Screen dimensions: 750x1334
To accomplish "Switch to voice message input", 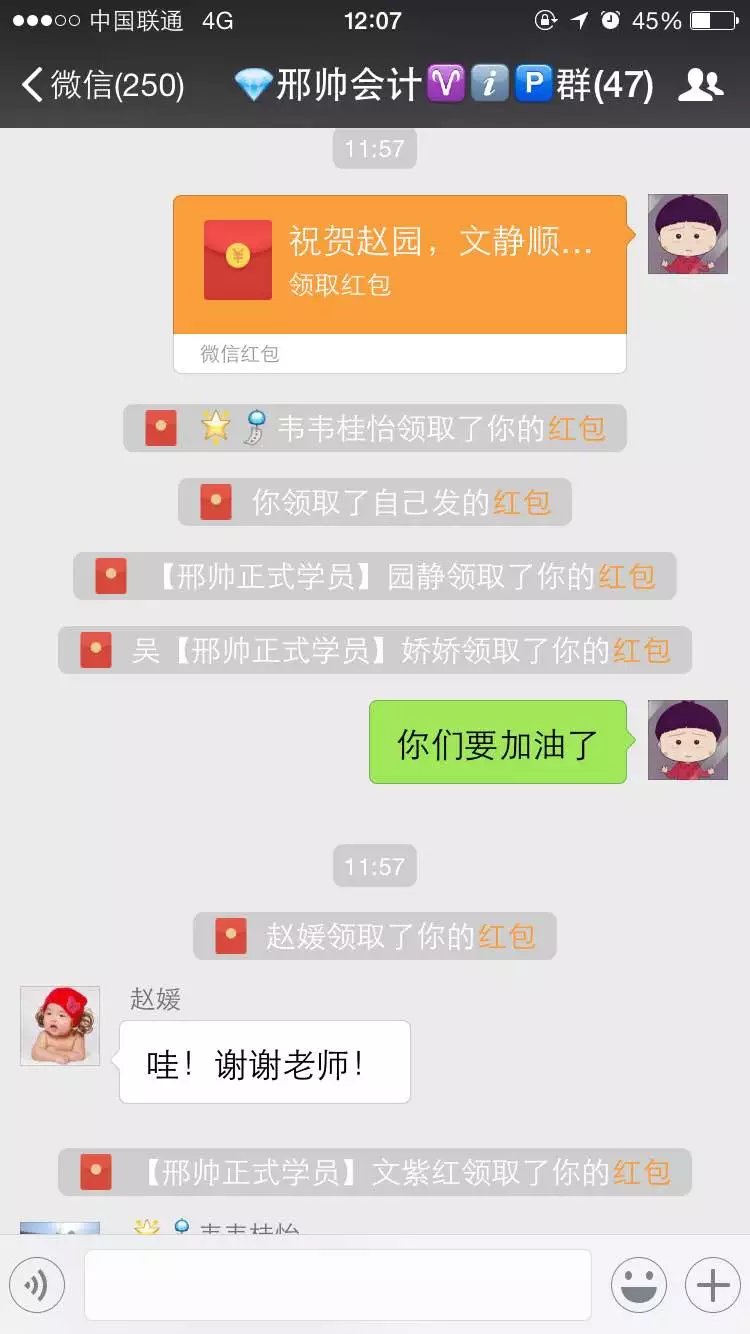I will 37,1285.
